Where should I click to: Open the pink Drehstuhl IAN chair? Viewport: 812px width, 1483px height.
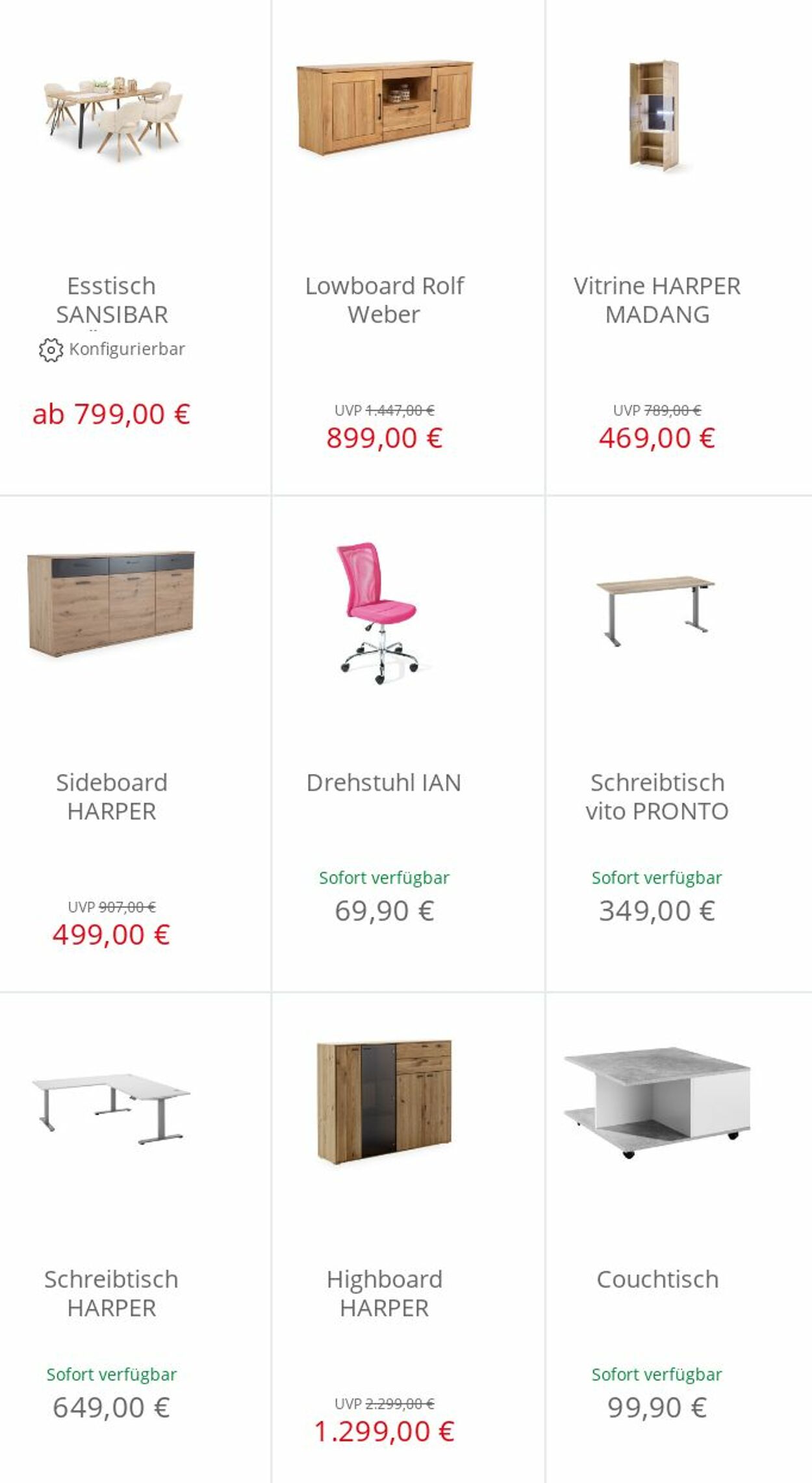point(408,744)
